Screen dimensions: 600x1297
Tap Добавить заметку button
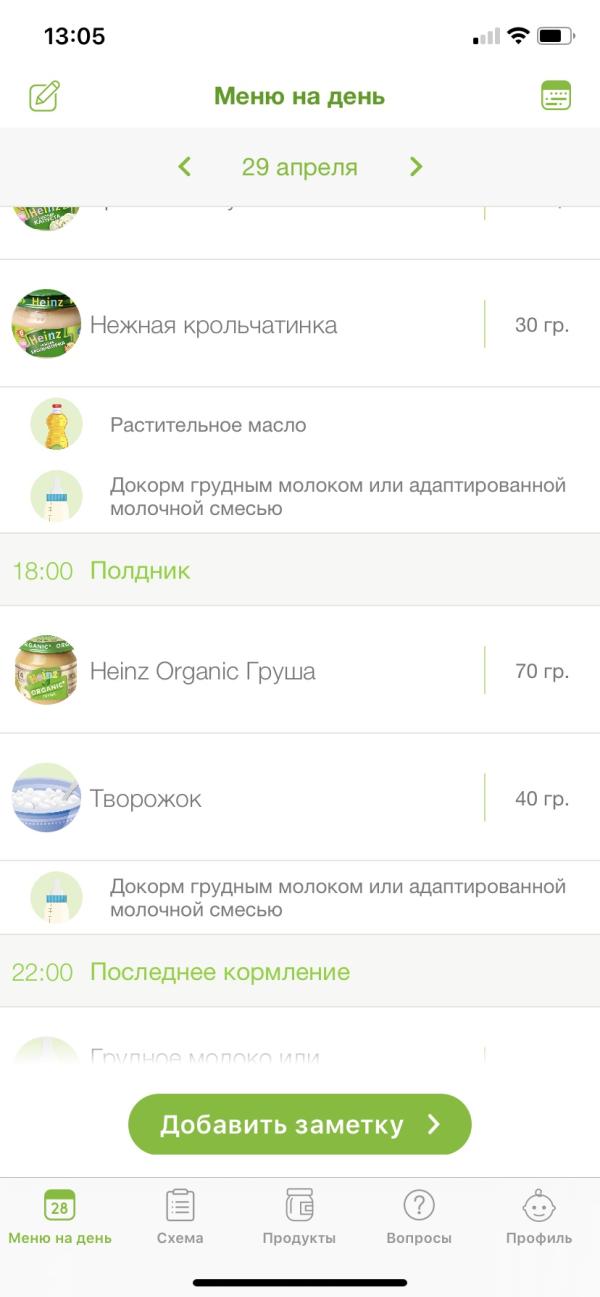(x=299, y=1124)
